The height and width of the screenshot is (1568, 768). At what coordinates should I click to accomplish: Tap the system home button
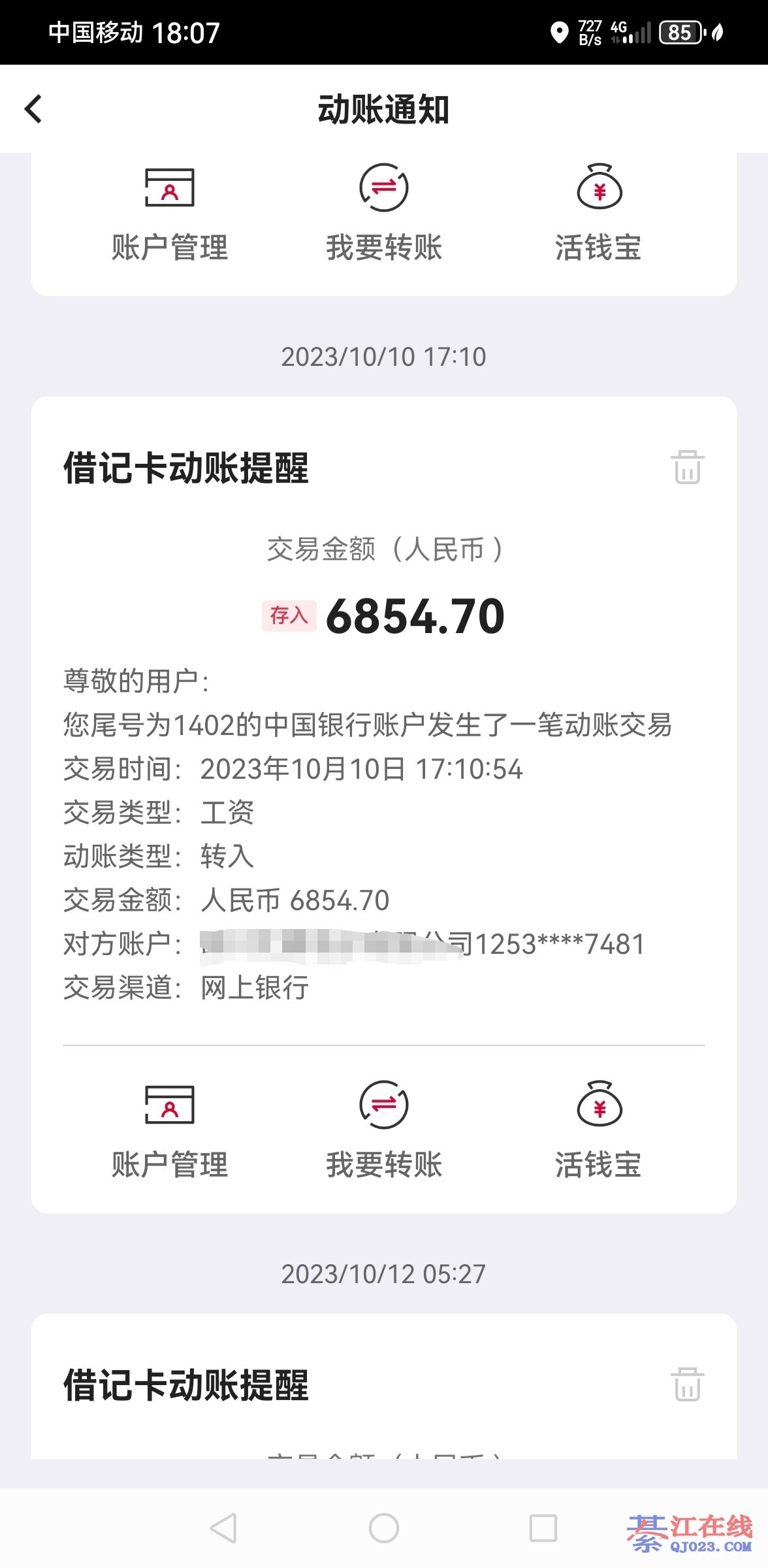coord(384,1528)
